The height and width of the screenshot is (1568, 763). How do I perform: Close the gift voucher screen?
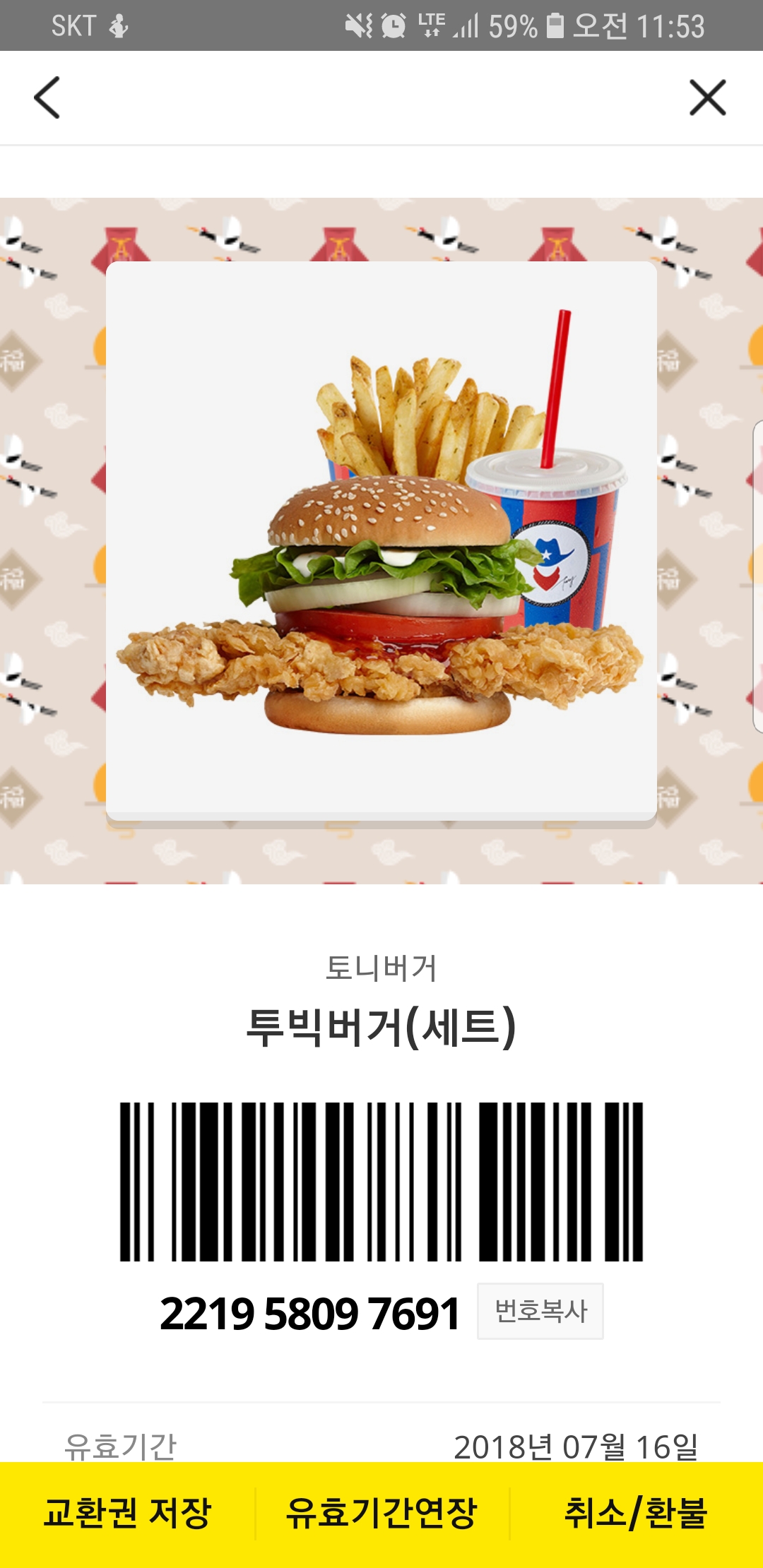coord(707,97)
